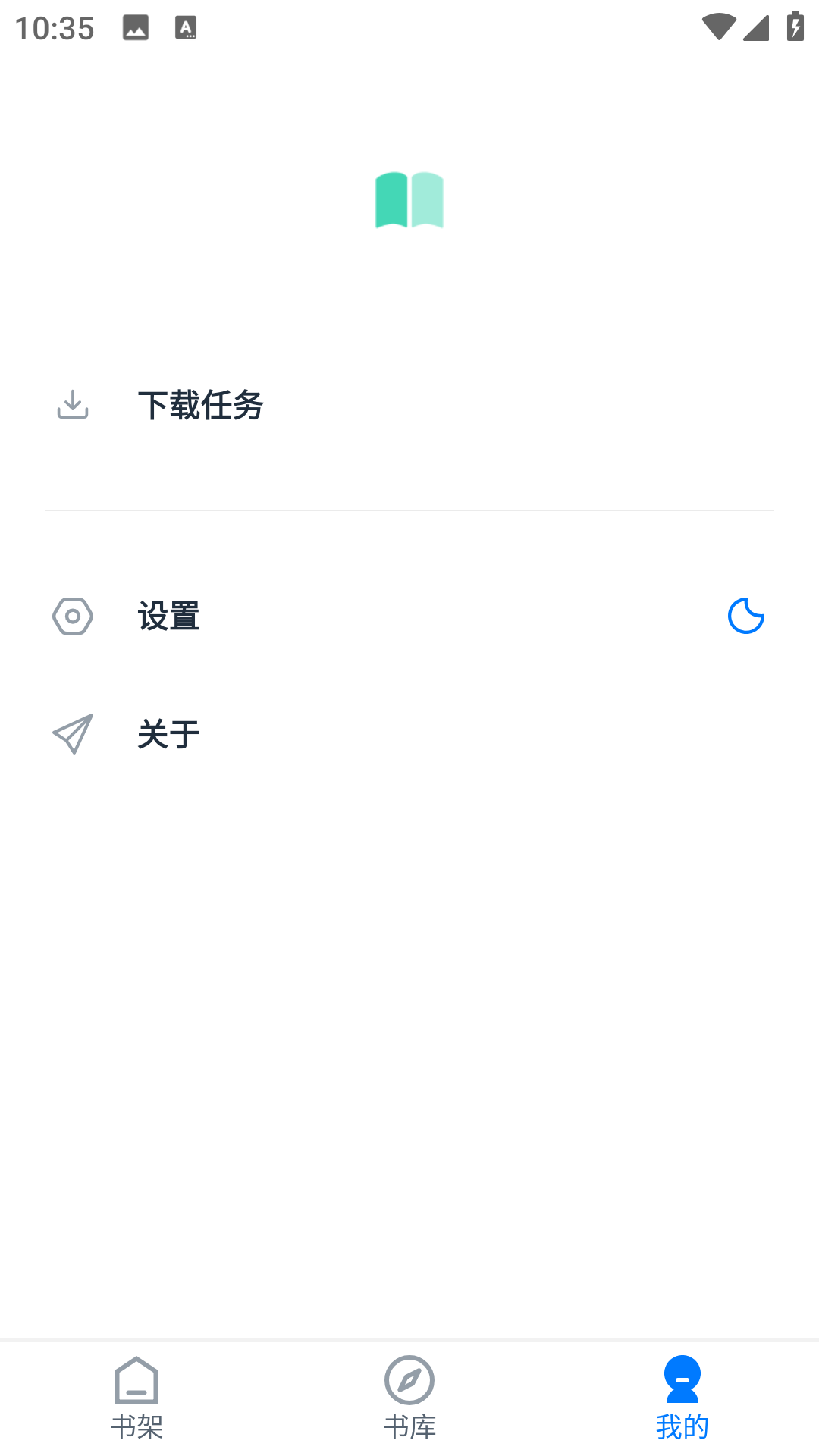Tap the 关于 about entry

tap(168, 733)
